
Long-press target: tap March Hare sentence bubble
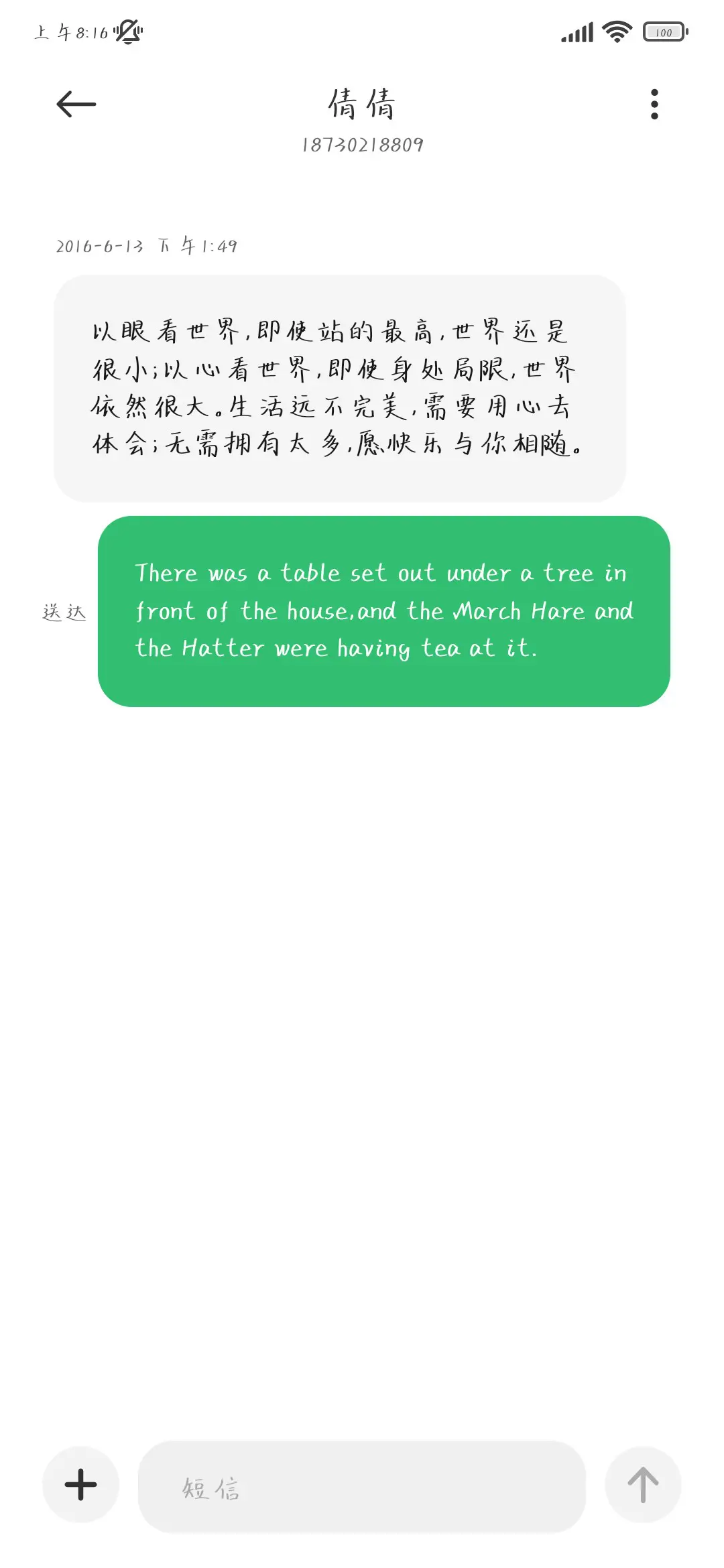[x=384, y=610]
